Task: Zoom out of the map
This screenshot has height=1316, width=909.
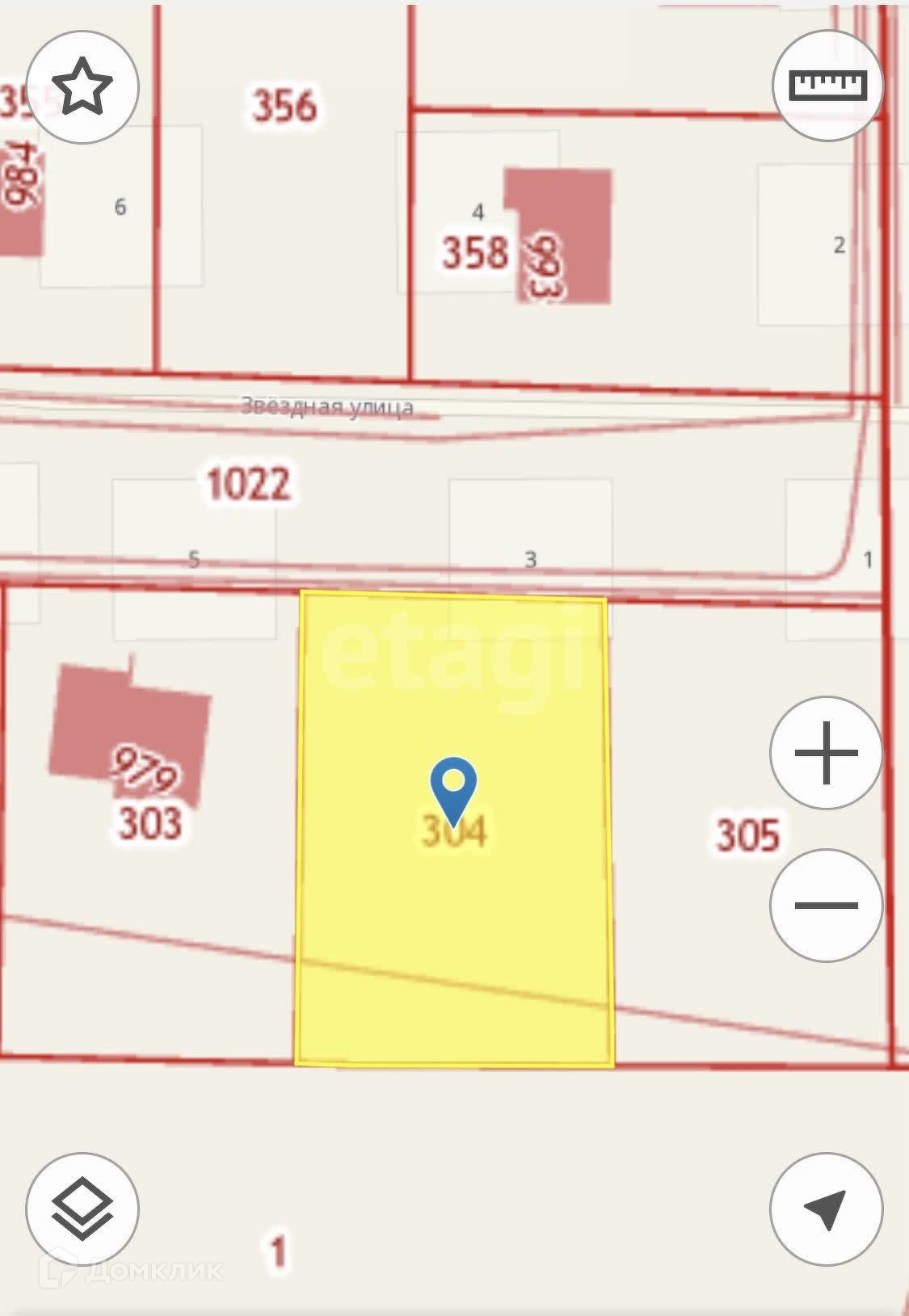Action: (x=826, y=905)
